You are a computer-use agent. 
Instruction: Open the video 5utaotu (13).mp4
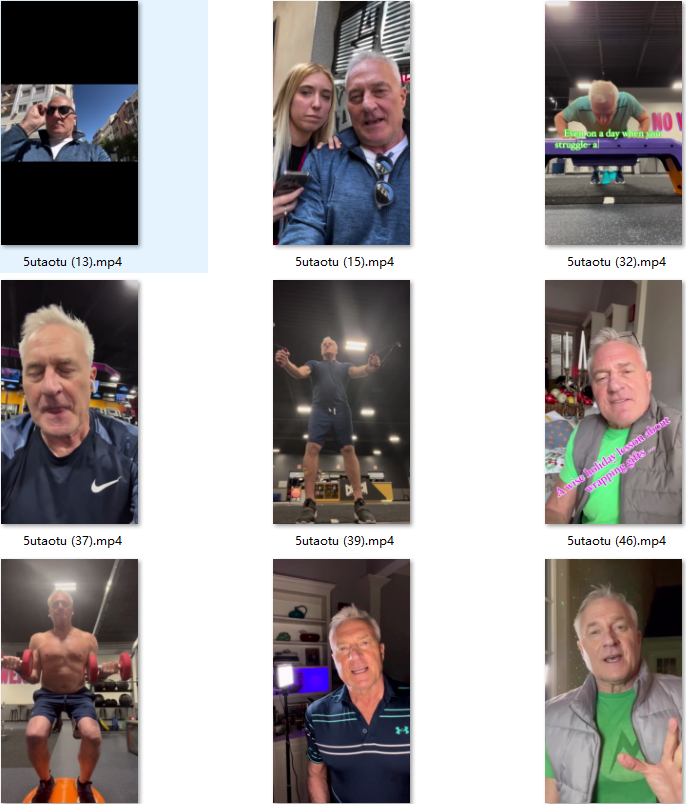point(70,123)
